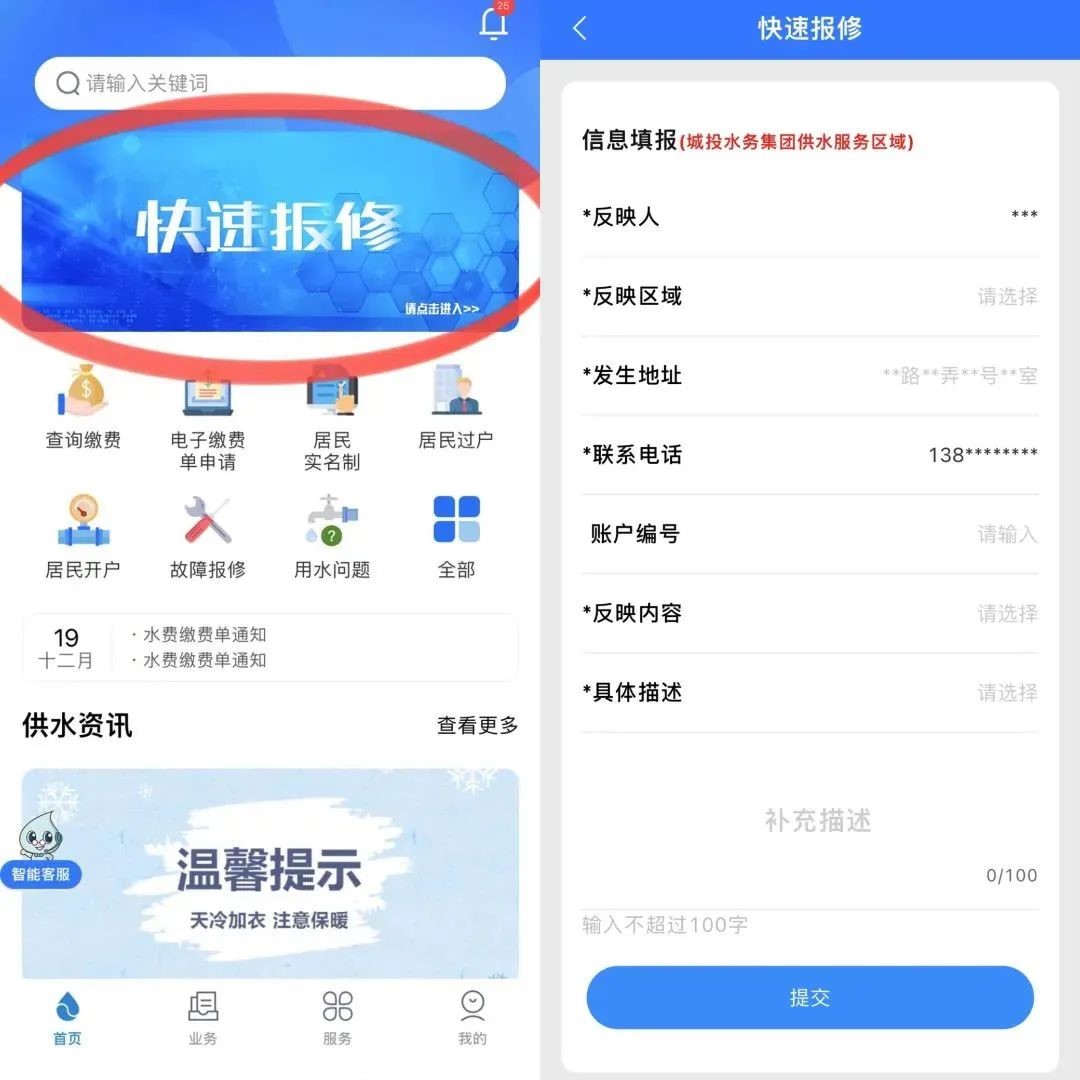Open the notifications bell
The width and height of the screenshot is (1080, 1080).
493,24
